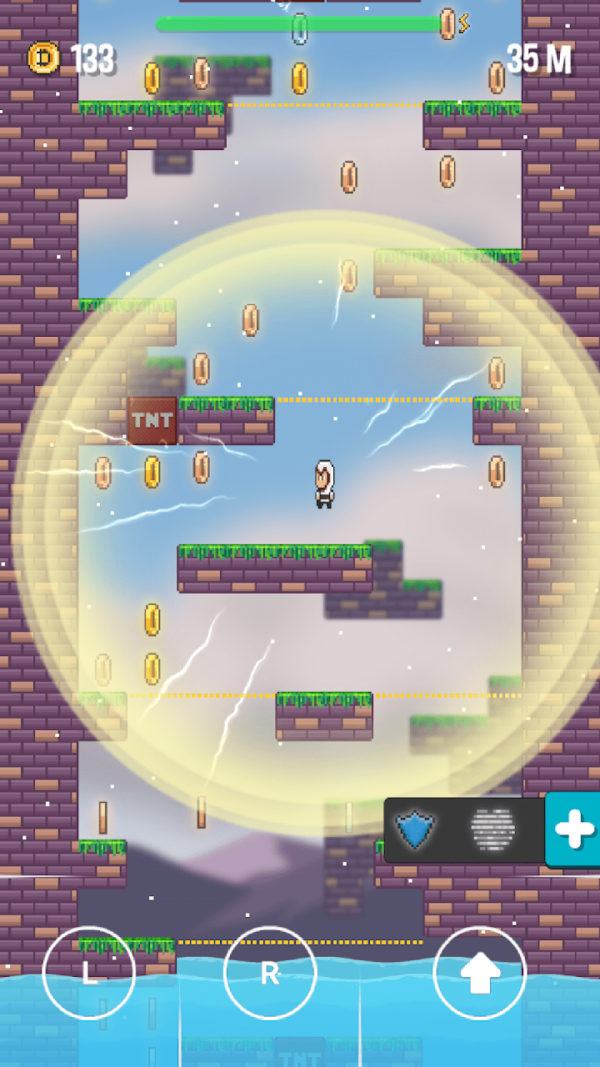The width and height of the screenshot is (600, 1067).
Task: Open the plus button for more power-ups
Action: pyautogui.click(x=573, y=829)
